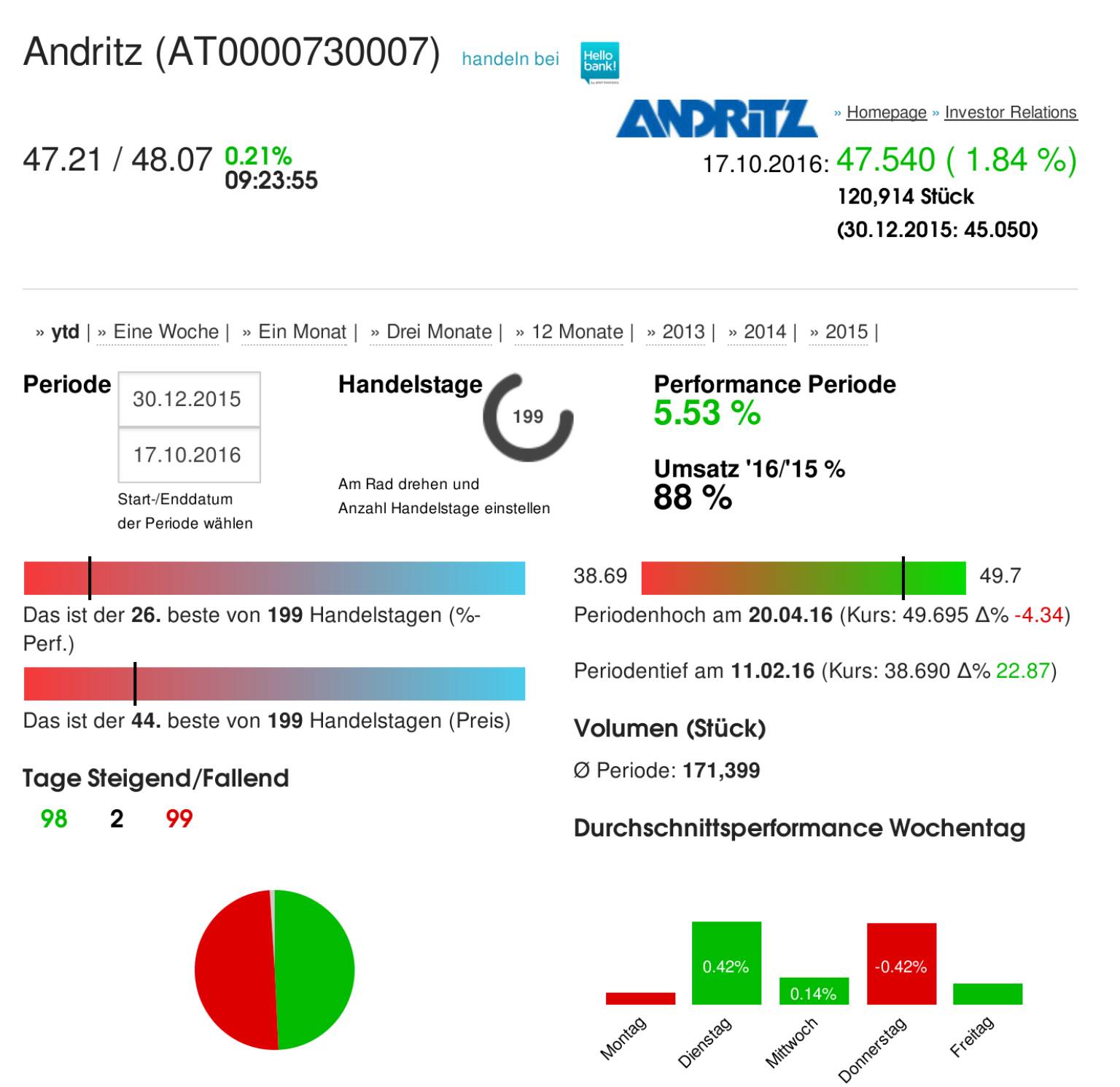Select the 12 Monate period
The image size is (1120, 1087).
click(x=577, y=332)
